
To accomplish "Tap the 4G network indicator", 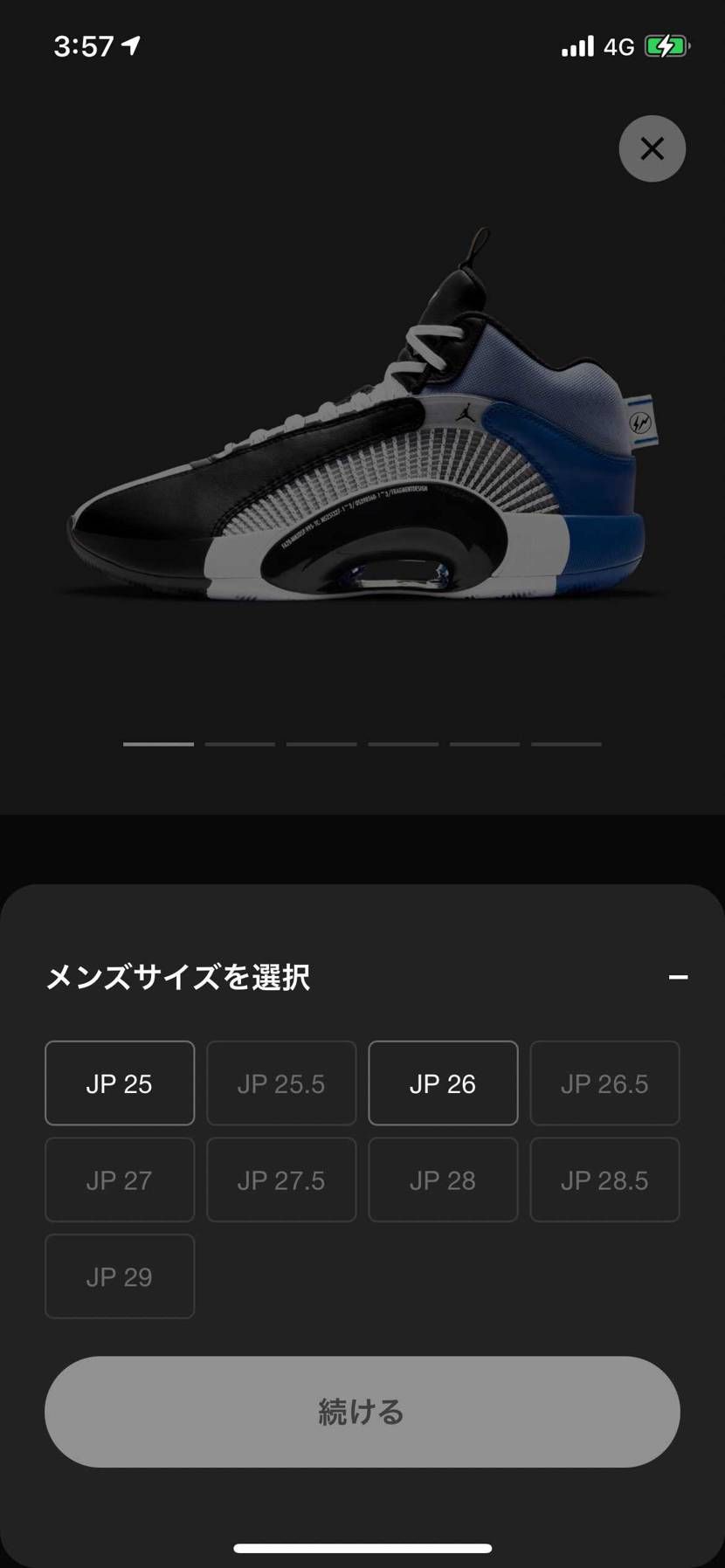I will (x=618, y=46).
